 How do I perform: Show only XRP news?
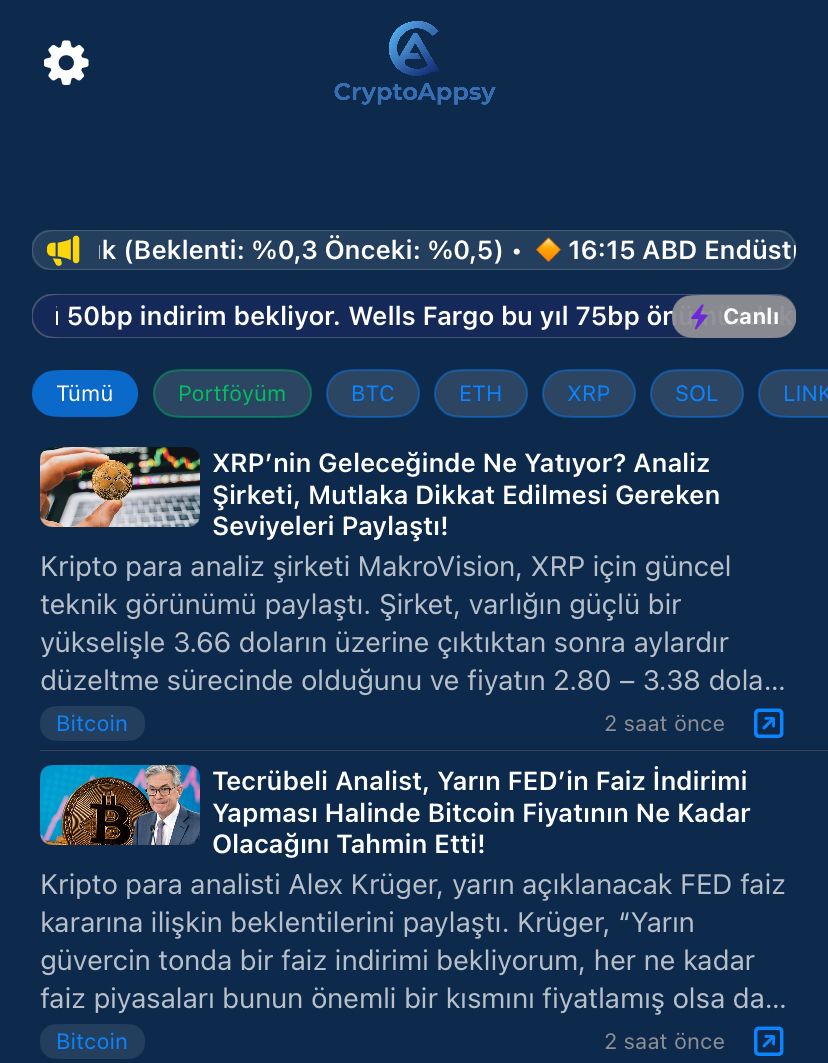(x=588, y=393)
